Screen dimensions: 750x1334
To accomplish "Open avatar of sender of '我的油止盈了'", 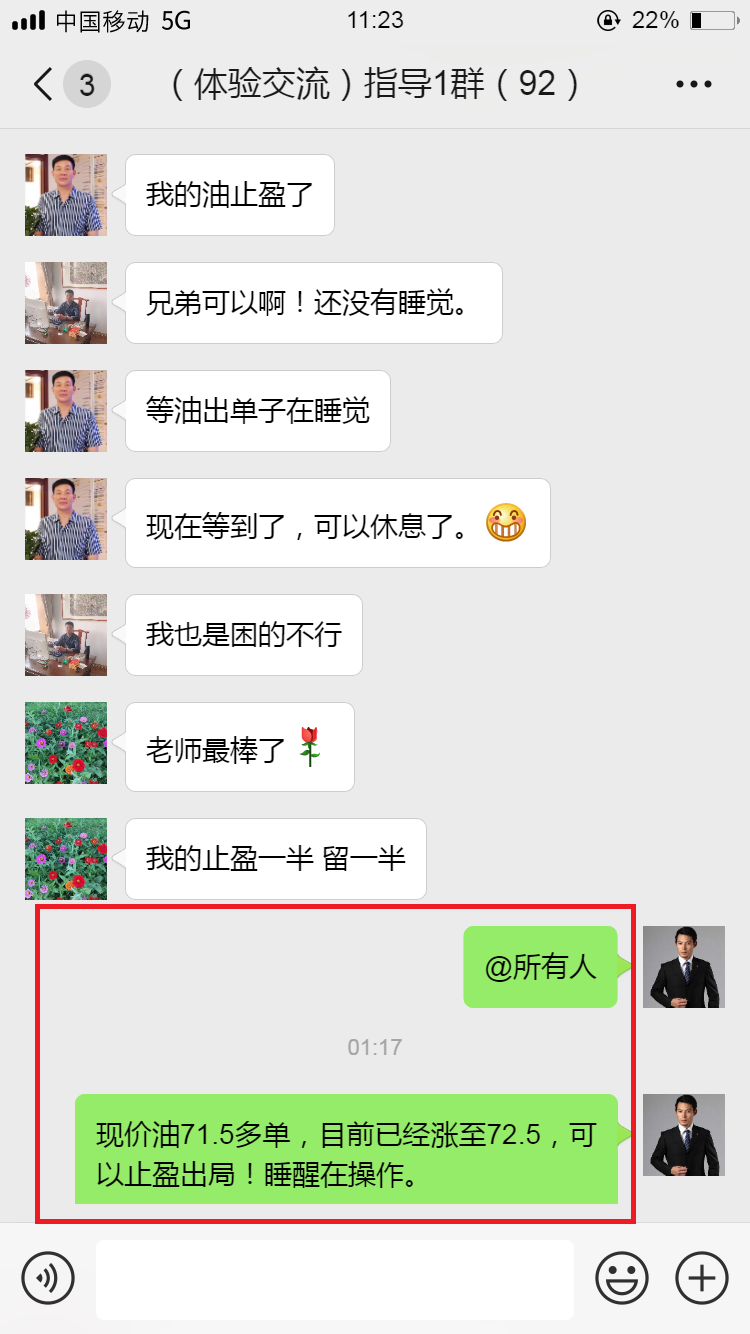I will pos(66,195).
